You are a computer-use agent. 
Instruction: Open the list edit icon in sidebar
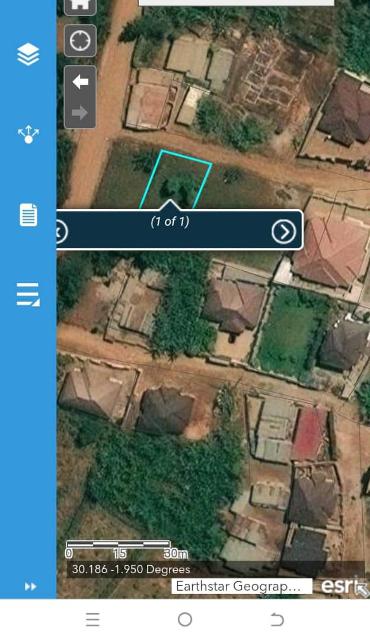click(x=28, y=294)
